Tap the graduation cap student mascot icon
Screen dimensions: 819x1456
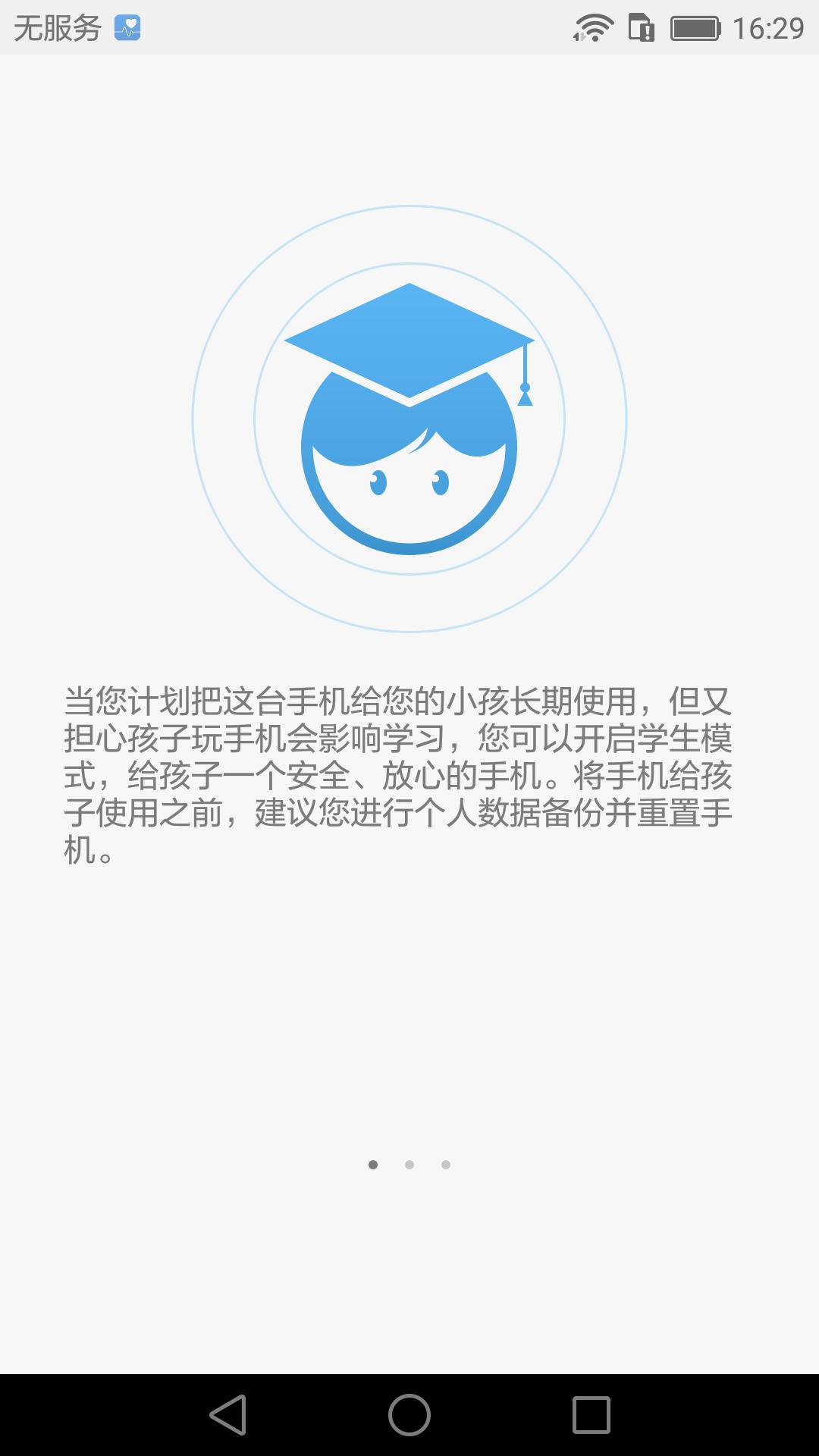click(x=409, y=417)
